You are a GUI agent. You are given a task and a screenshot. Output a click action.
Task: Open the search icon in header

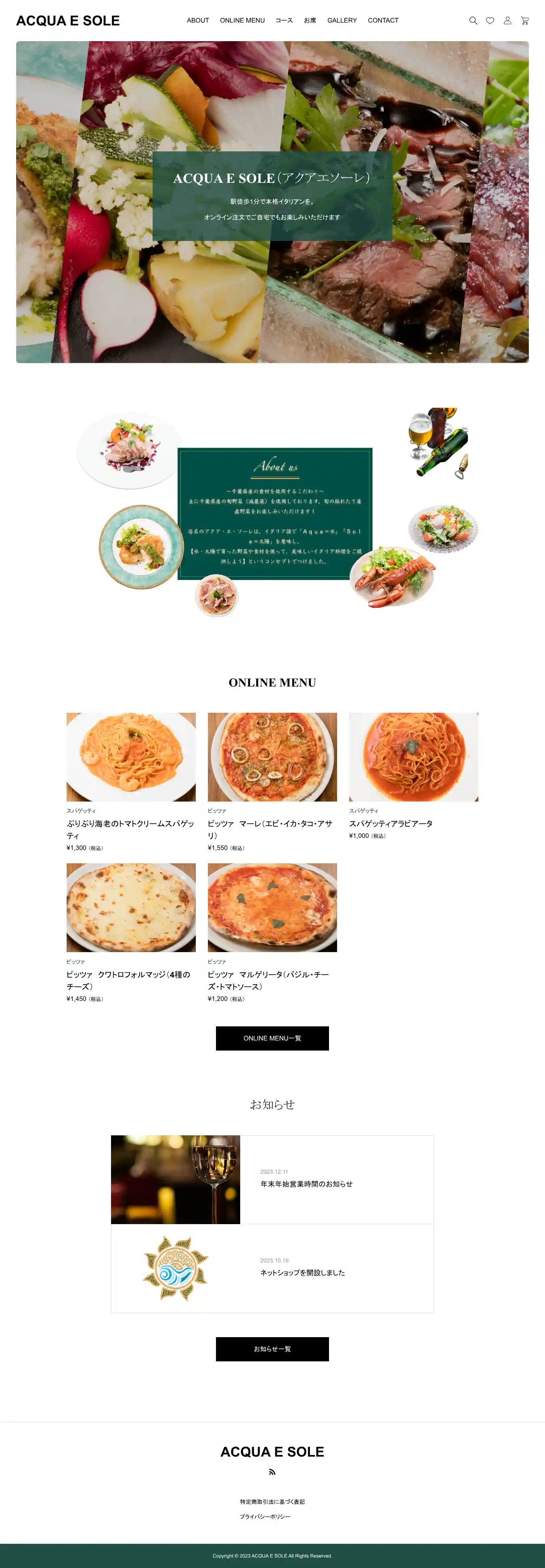tap(473, 21)
